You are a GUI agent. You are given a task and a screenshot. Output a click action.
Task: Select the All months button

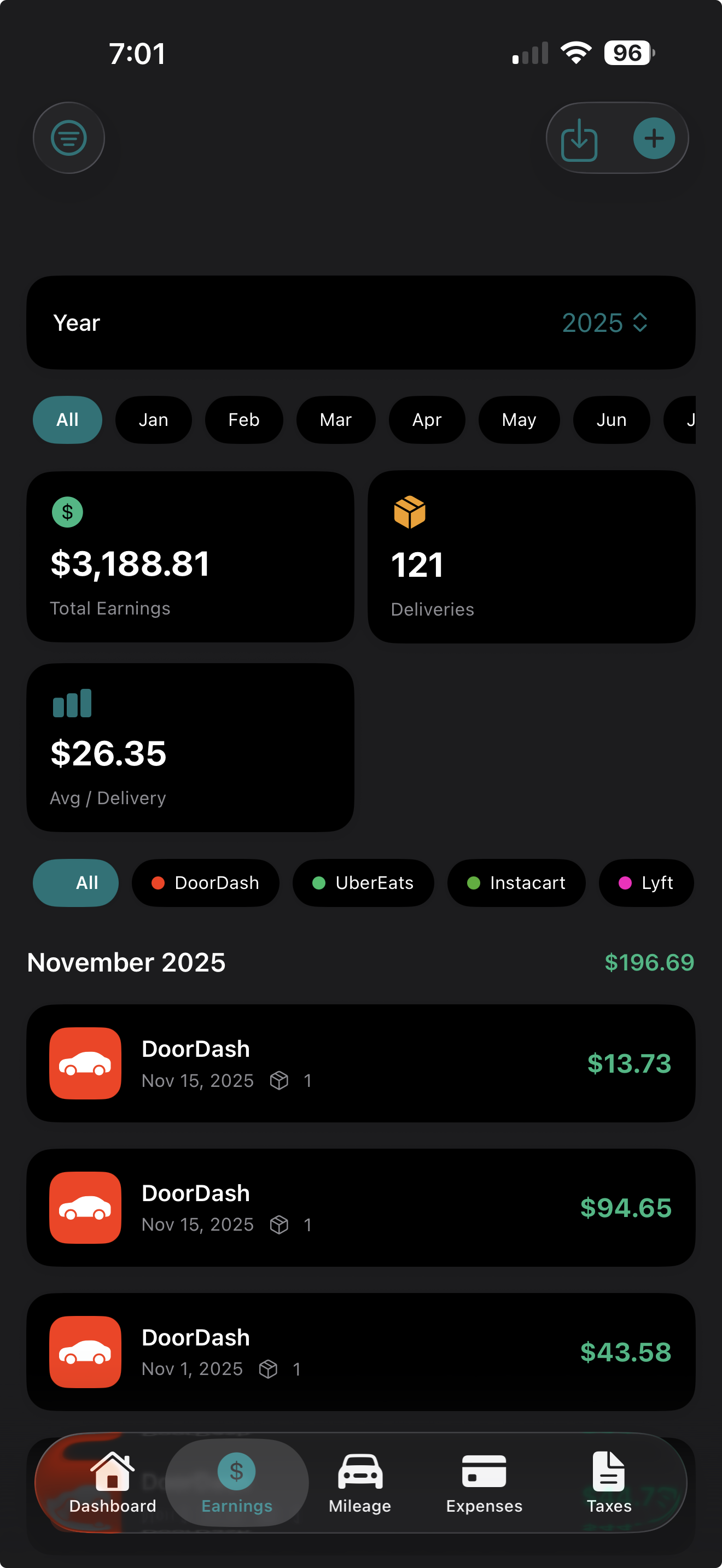67,419
